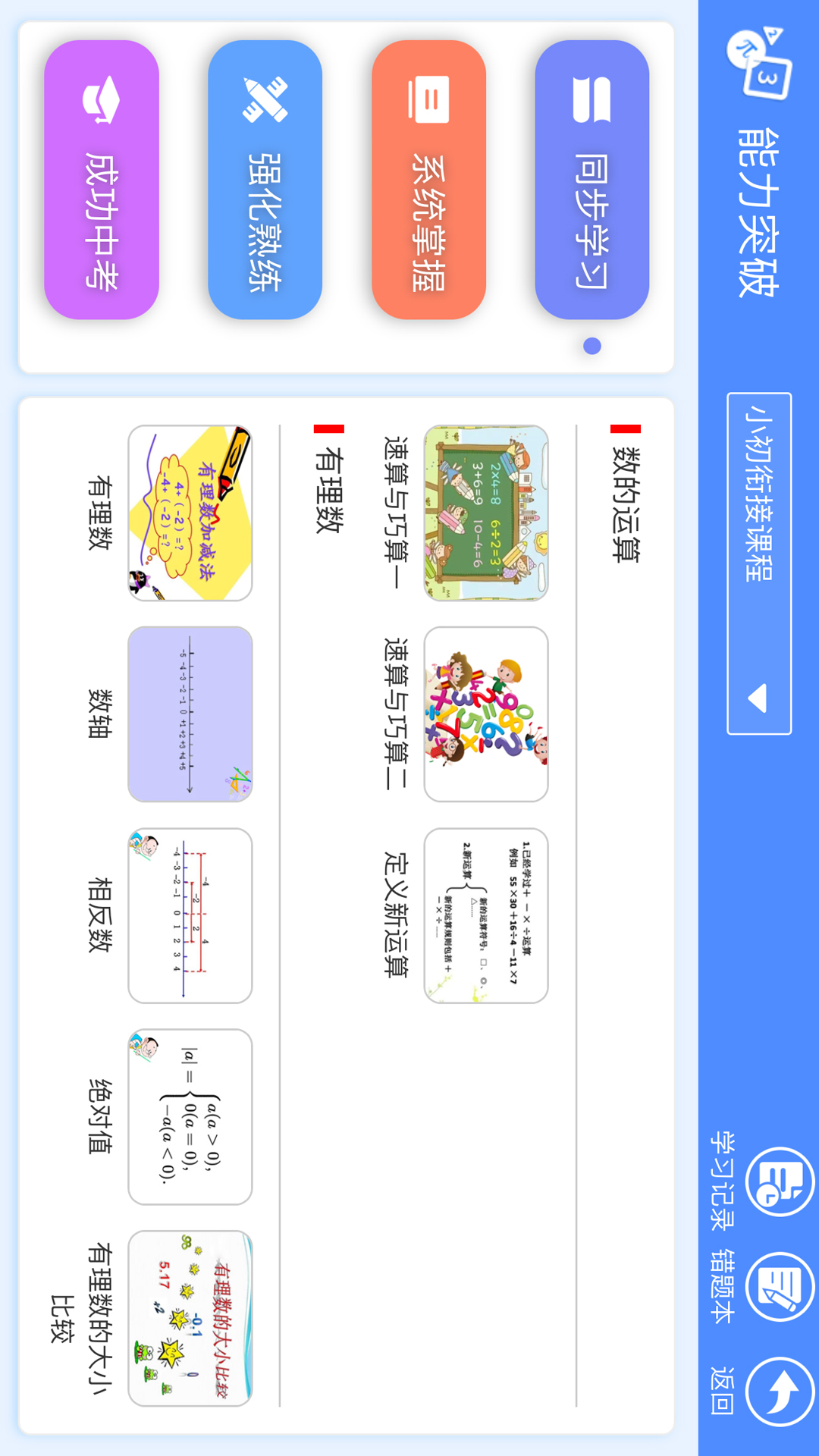This screenshot has height=1456, width=819.
Task: Open the 速算与巧算二 lesson
Action: click(486, 714)
